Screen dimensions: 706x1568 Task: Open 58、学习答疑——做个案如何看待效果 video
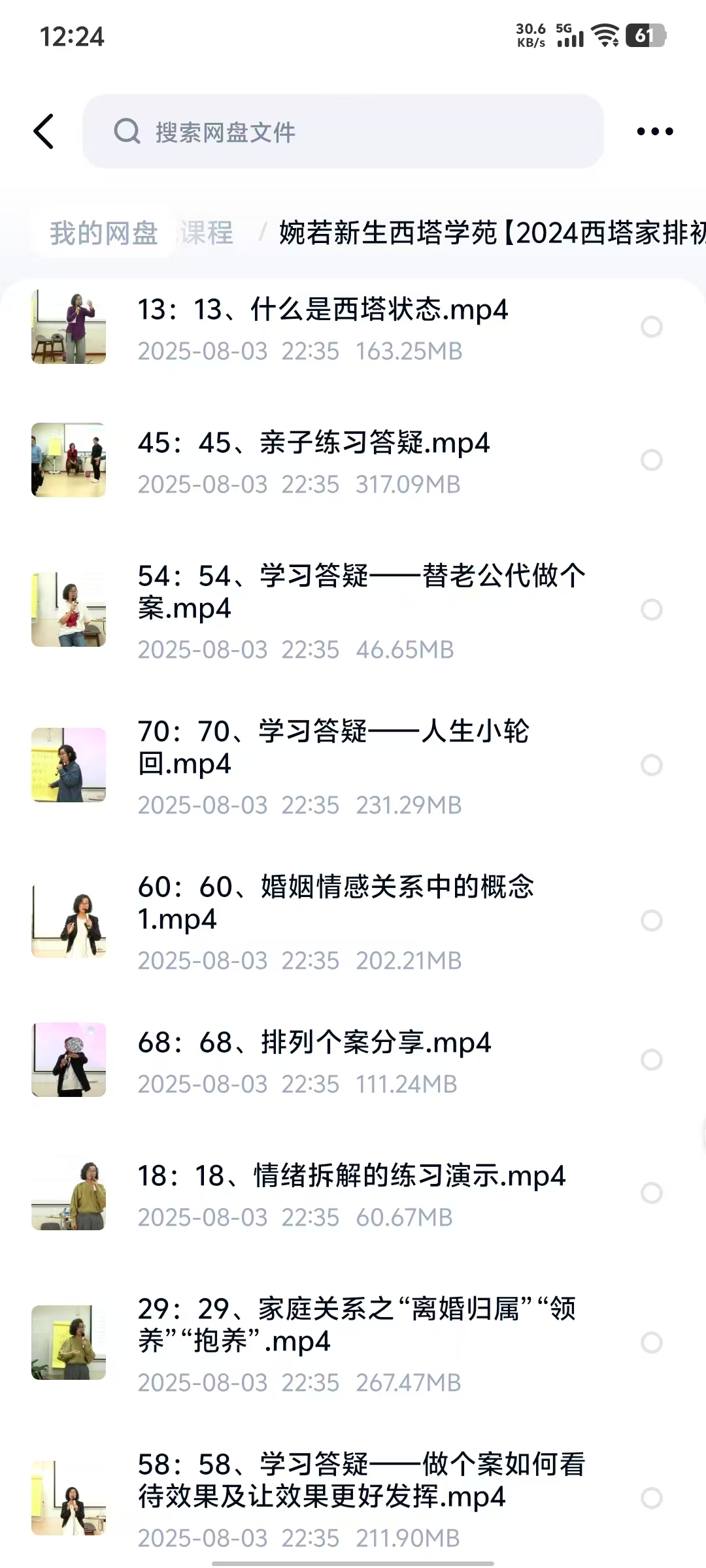(x=361, y=1480)
